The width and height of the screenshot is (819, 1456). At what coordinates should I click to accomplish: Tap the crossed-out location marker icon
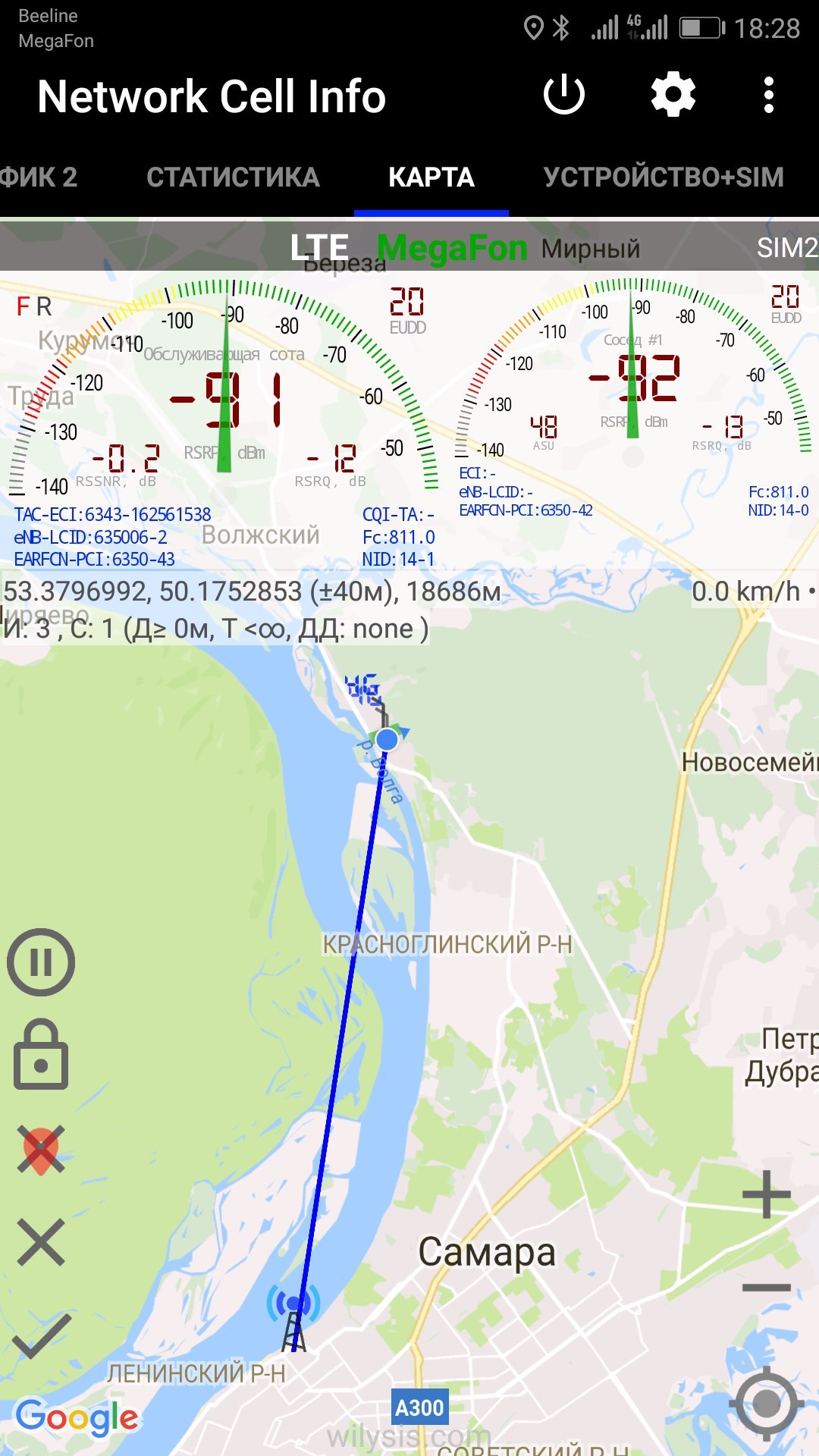(41, 1150)
